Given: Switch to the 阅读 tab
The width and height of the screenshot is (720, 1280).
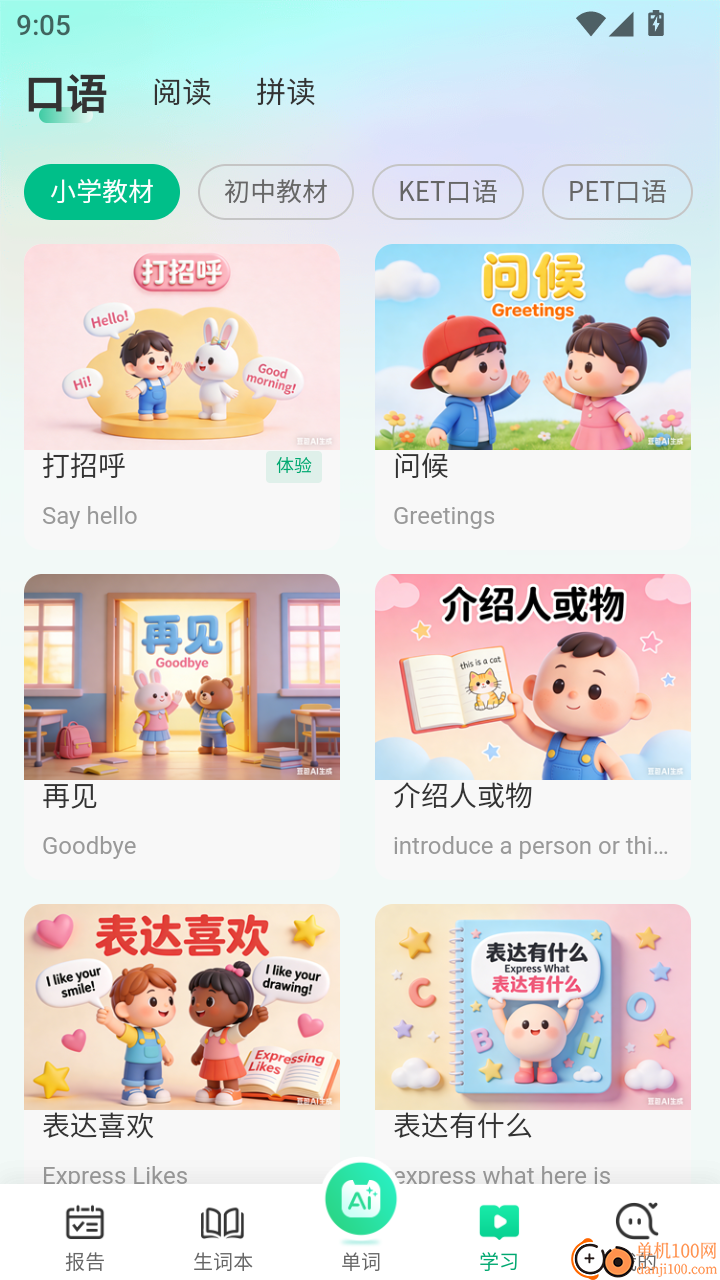Looking at the screenshot, I should coord(183,92).
